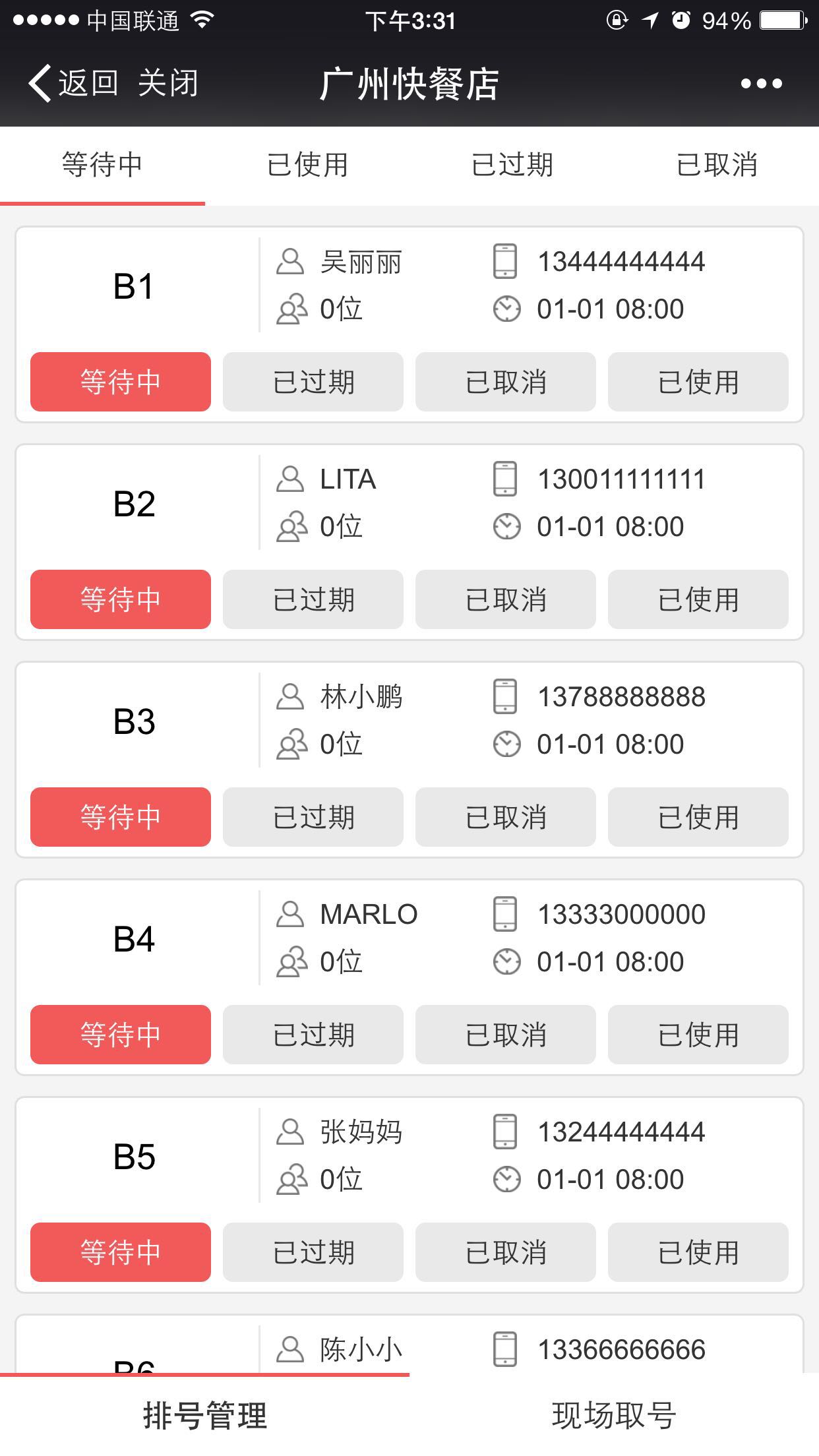Mark B4 MARLO as 已使用
The width and height of the screenshot is (819, 1456).
(698, 1035)
